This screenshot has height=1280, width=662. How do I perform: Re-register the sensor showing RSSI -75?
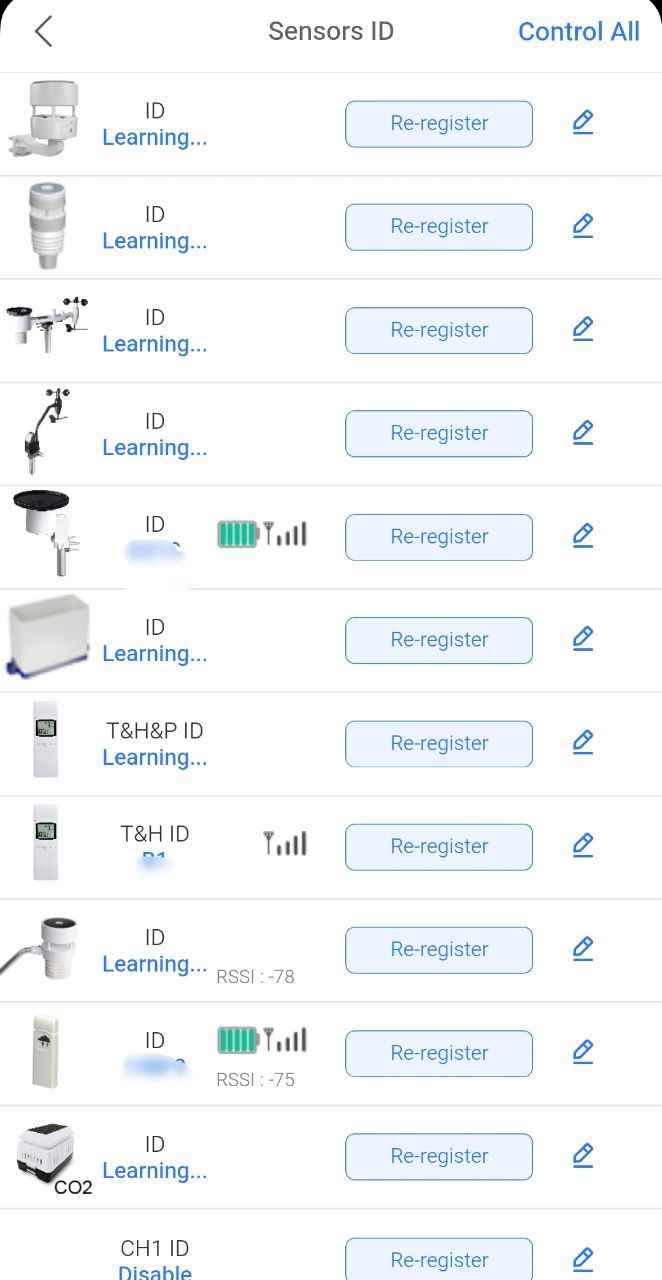(438, 1053)
